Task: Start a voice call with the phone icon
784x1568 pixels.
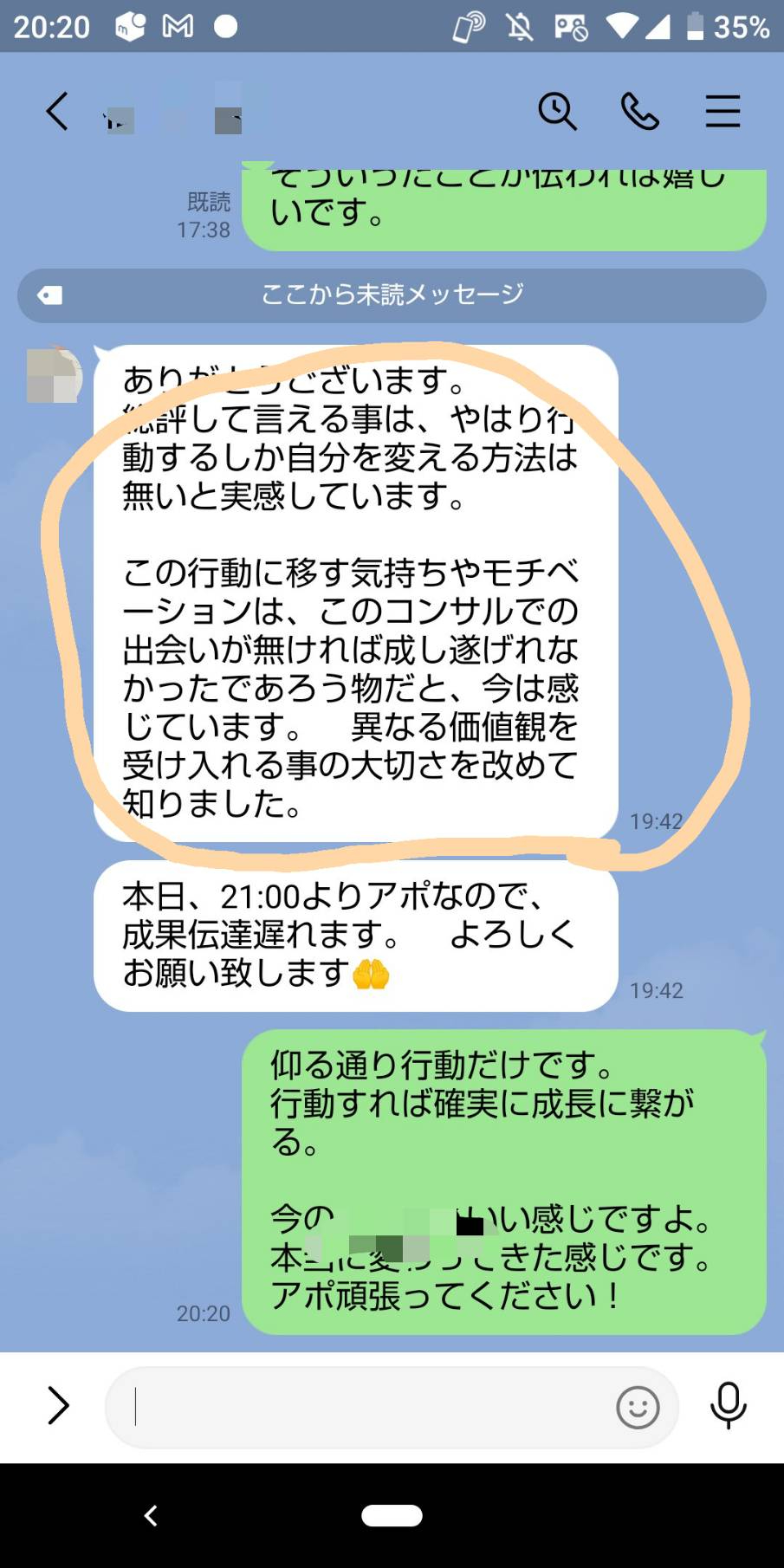Action: point(638,111)
